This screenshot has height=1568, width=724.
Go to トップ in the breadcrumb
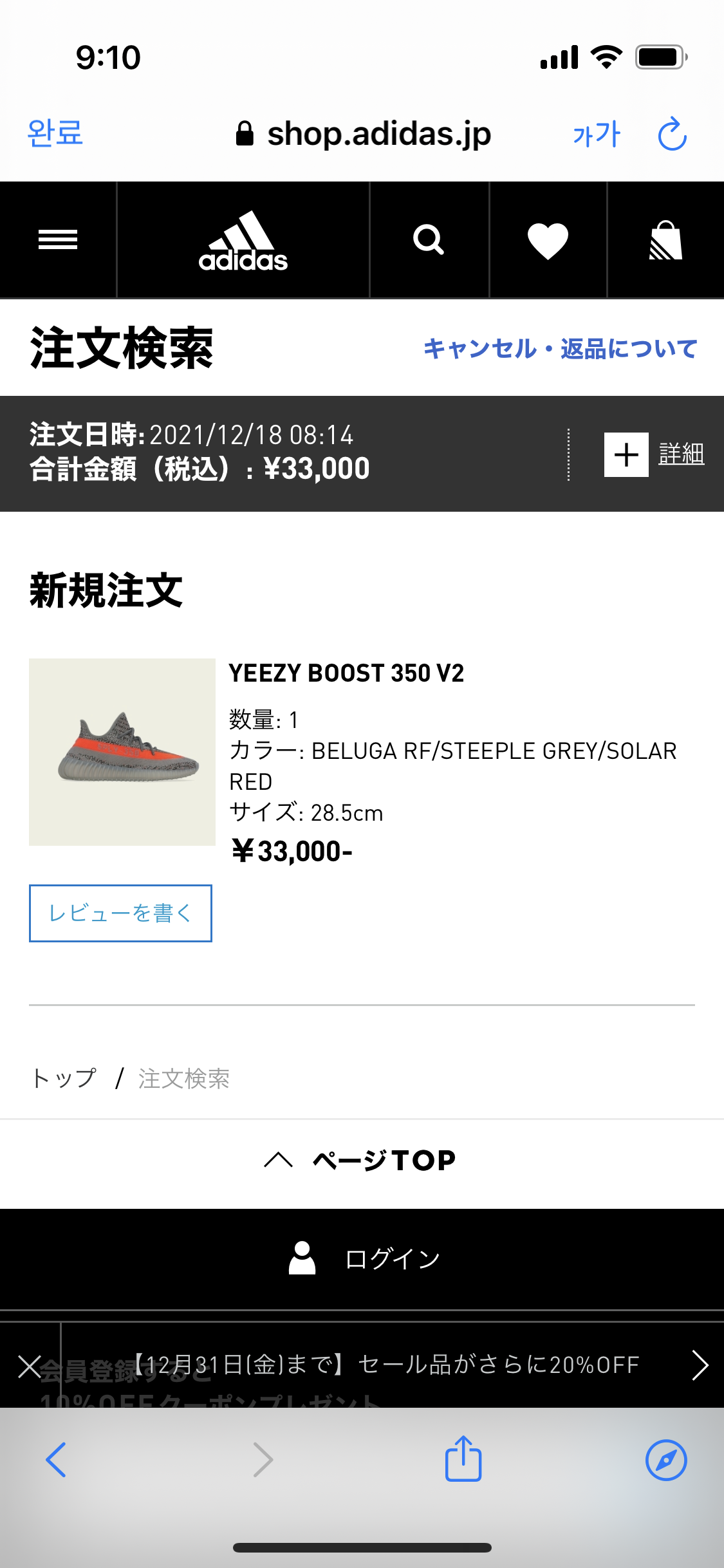(x=64, y=1078)
